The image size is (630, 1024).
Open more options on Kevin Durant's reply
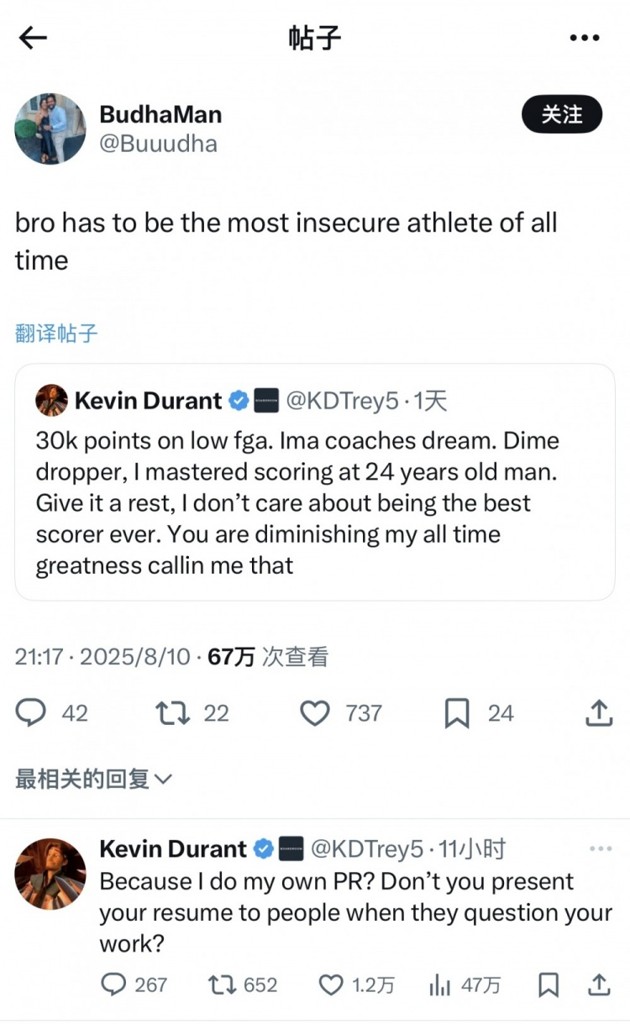point(600,848)
